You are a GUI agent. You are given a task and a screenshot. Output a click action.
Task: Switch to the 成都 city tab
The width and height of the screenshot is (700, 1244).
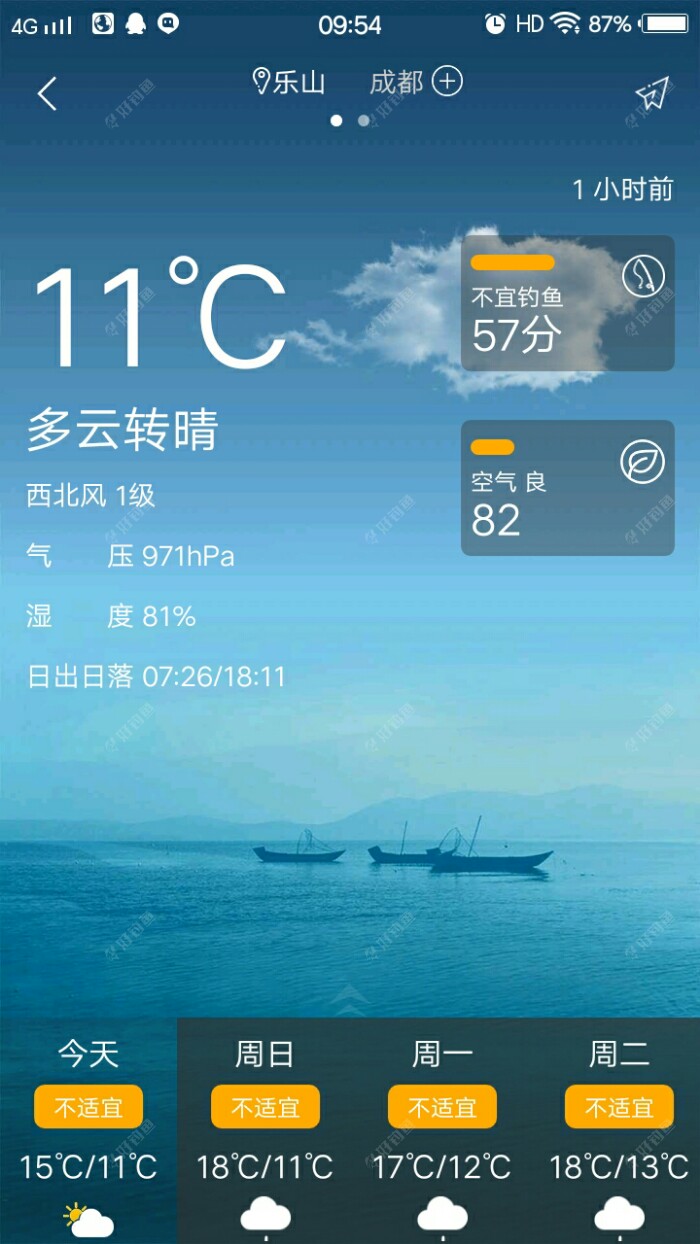[x=396, y=82]
